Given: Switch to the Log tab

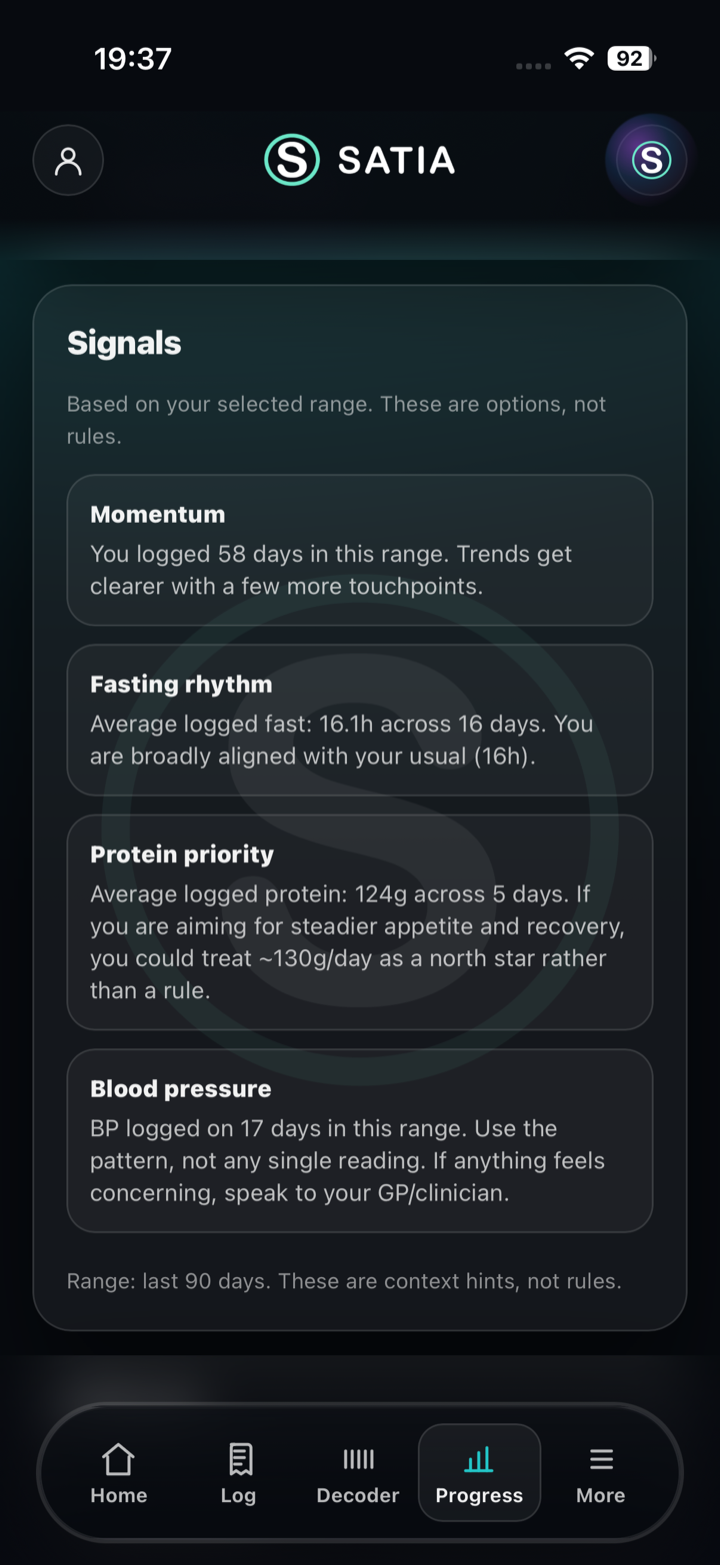Looking at the screenshot, I should pos(239,1473).
